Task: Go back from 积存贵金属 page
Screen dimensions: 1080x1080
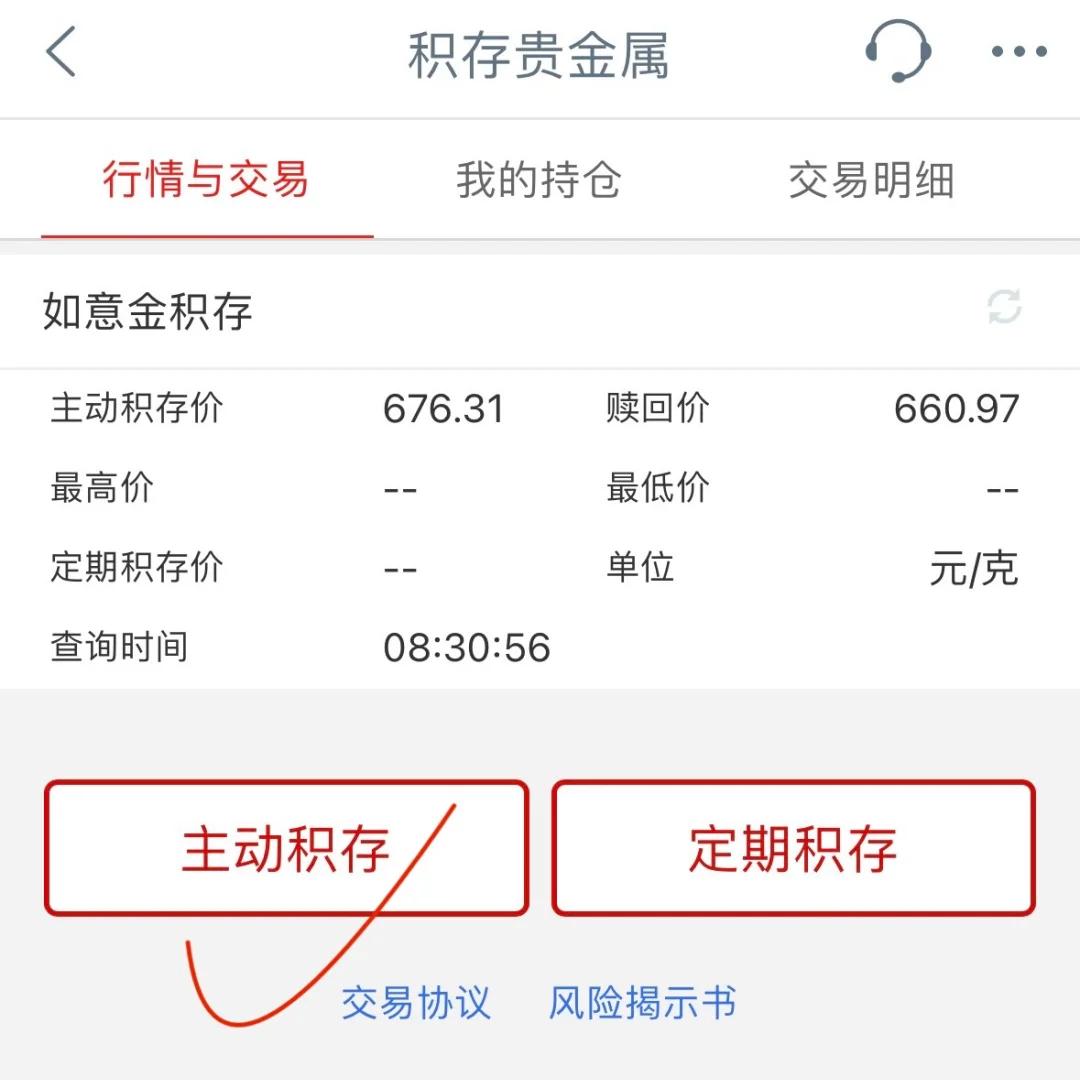Action: point(62,53)
